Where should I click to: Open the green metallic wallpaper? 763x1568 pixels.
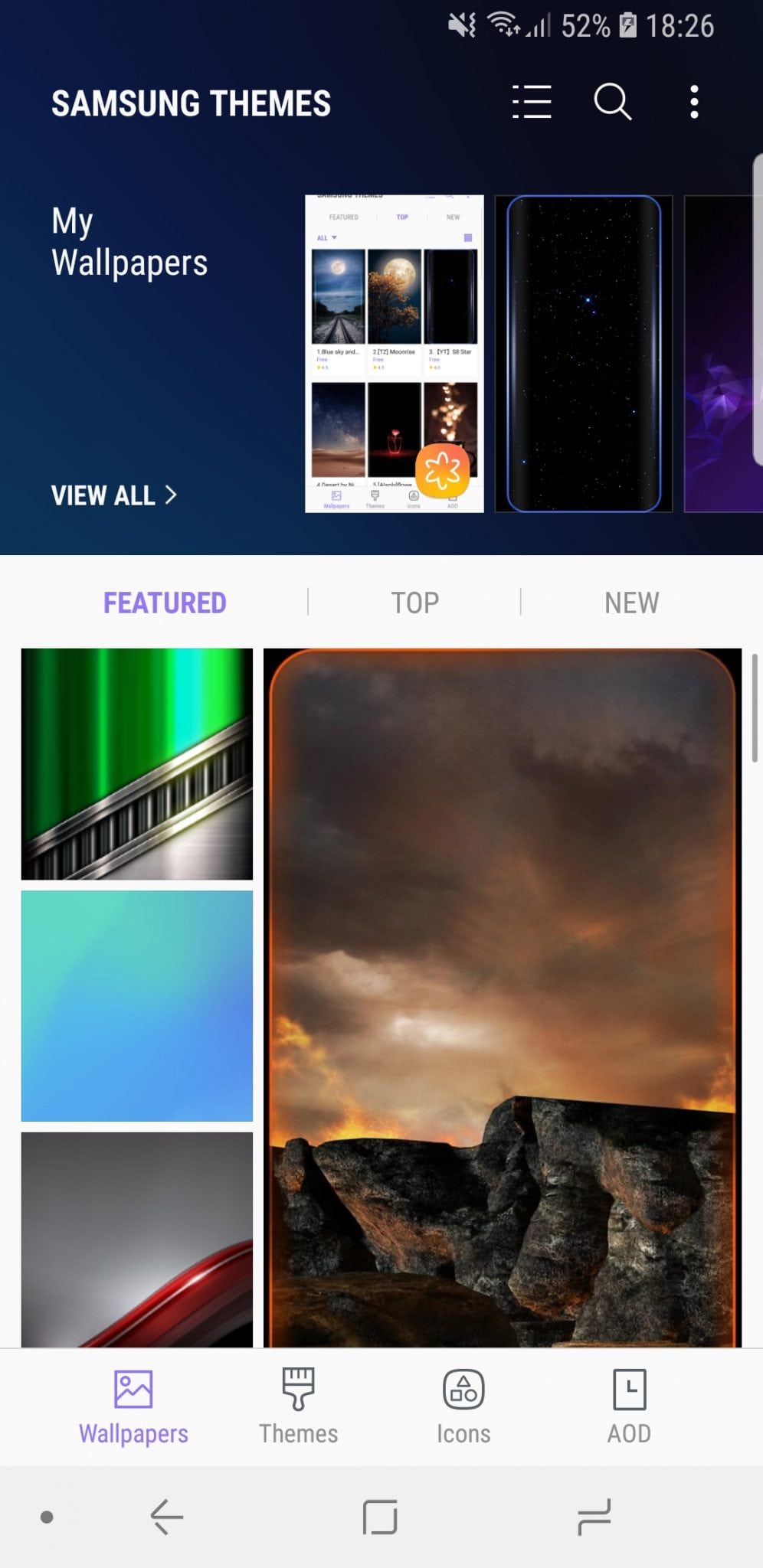click(x=137, y=764)
